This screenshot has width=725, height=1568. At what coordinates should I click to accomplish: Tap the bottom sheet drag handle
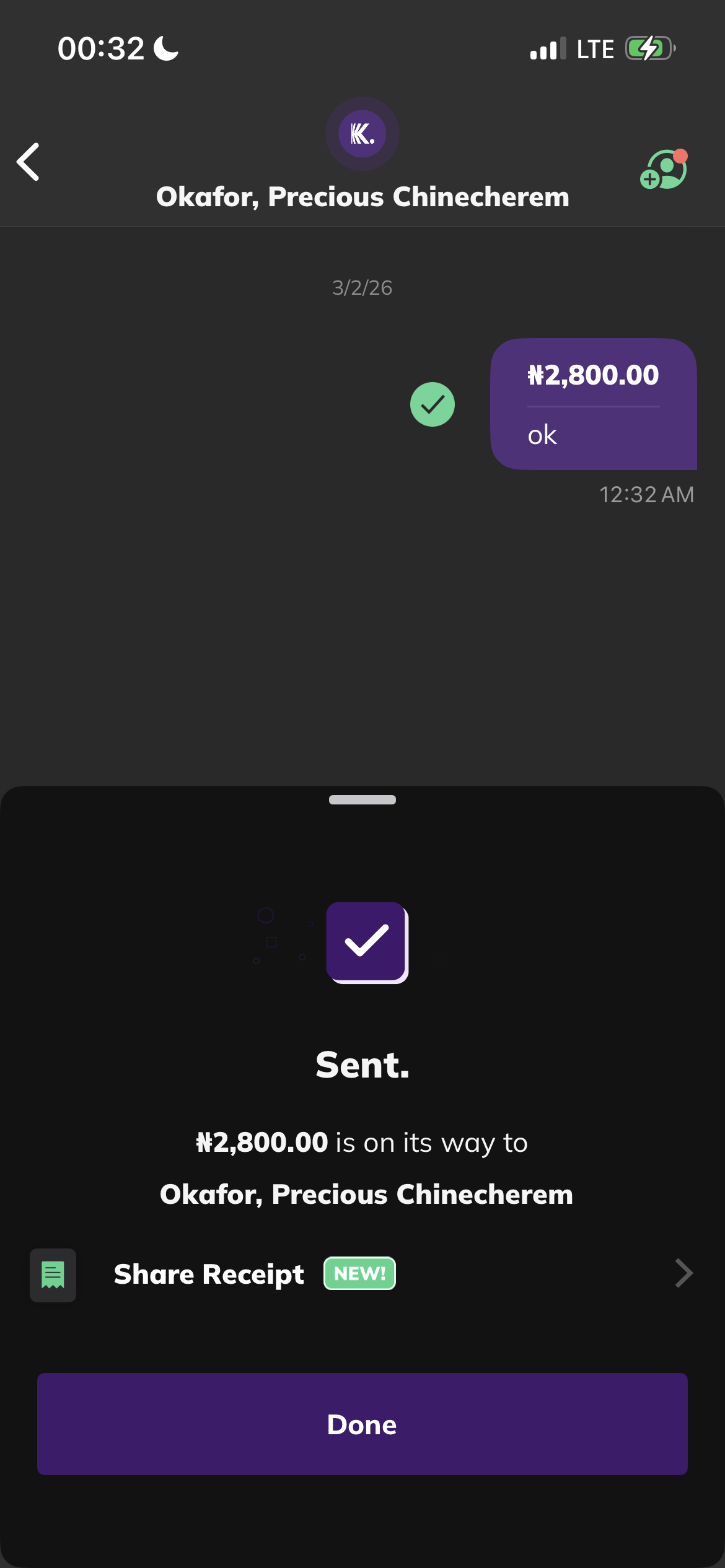pos(362,799)
